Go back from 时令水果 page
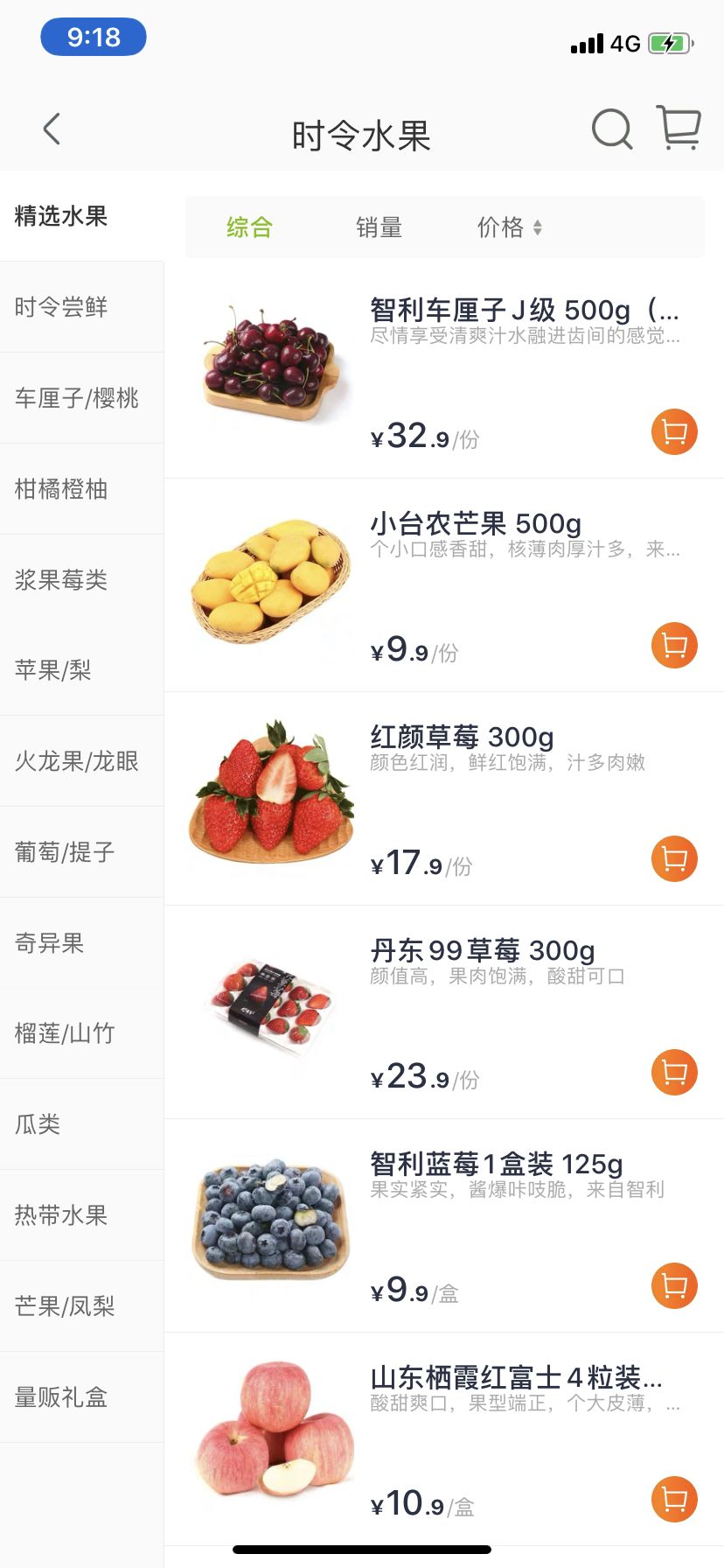This screenshot has width=724, height=1568. point(52,129)
